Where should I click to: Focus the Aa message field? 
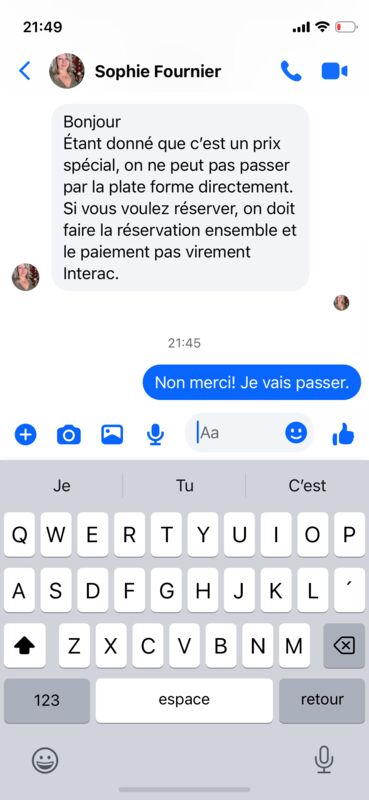pos(237,433)
